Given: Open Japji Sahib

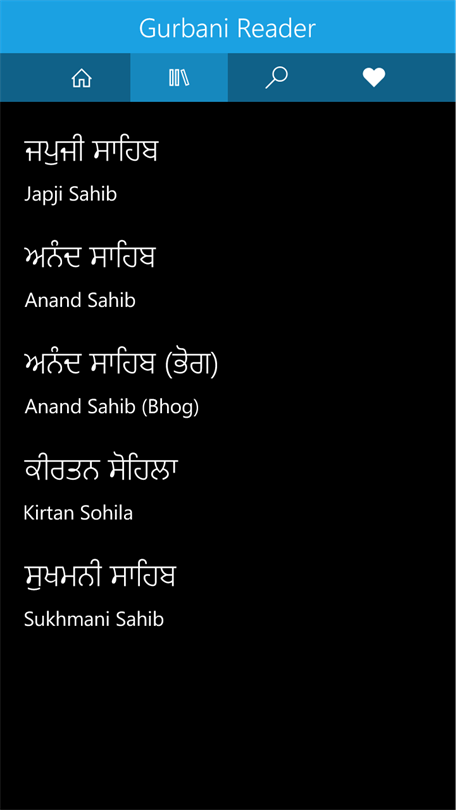Looking at the screenshot, I should (x=228, y=170).
